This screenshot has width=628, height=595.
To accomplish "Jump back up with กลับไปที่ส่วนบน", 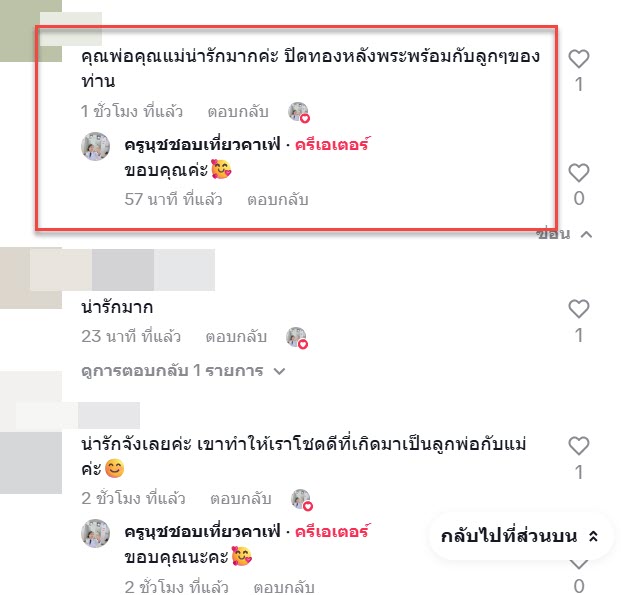I will [x=518, y=536].
